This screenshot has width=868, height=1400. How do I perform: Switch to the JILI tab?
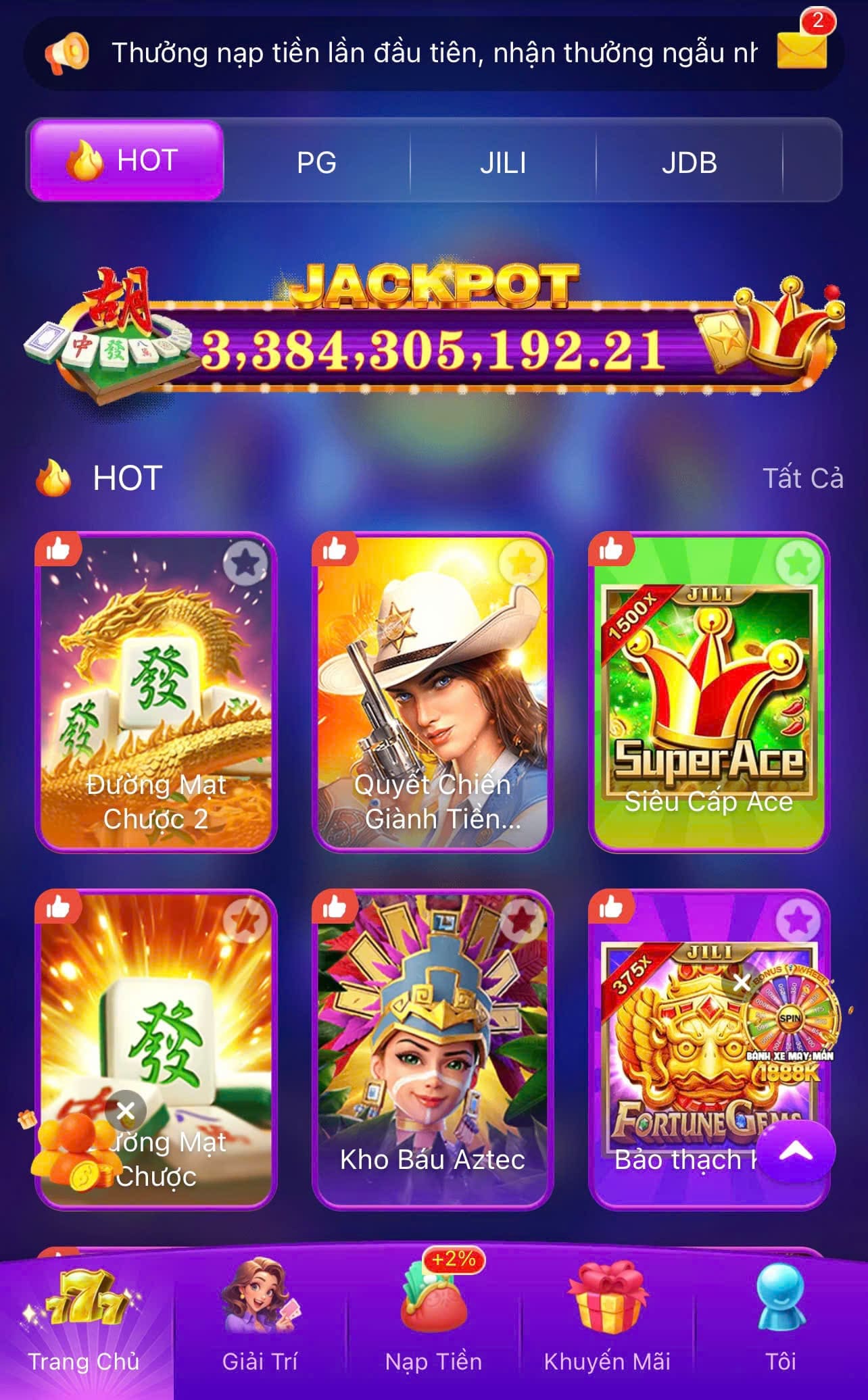pyautogui.click(x=503, y=162)
